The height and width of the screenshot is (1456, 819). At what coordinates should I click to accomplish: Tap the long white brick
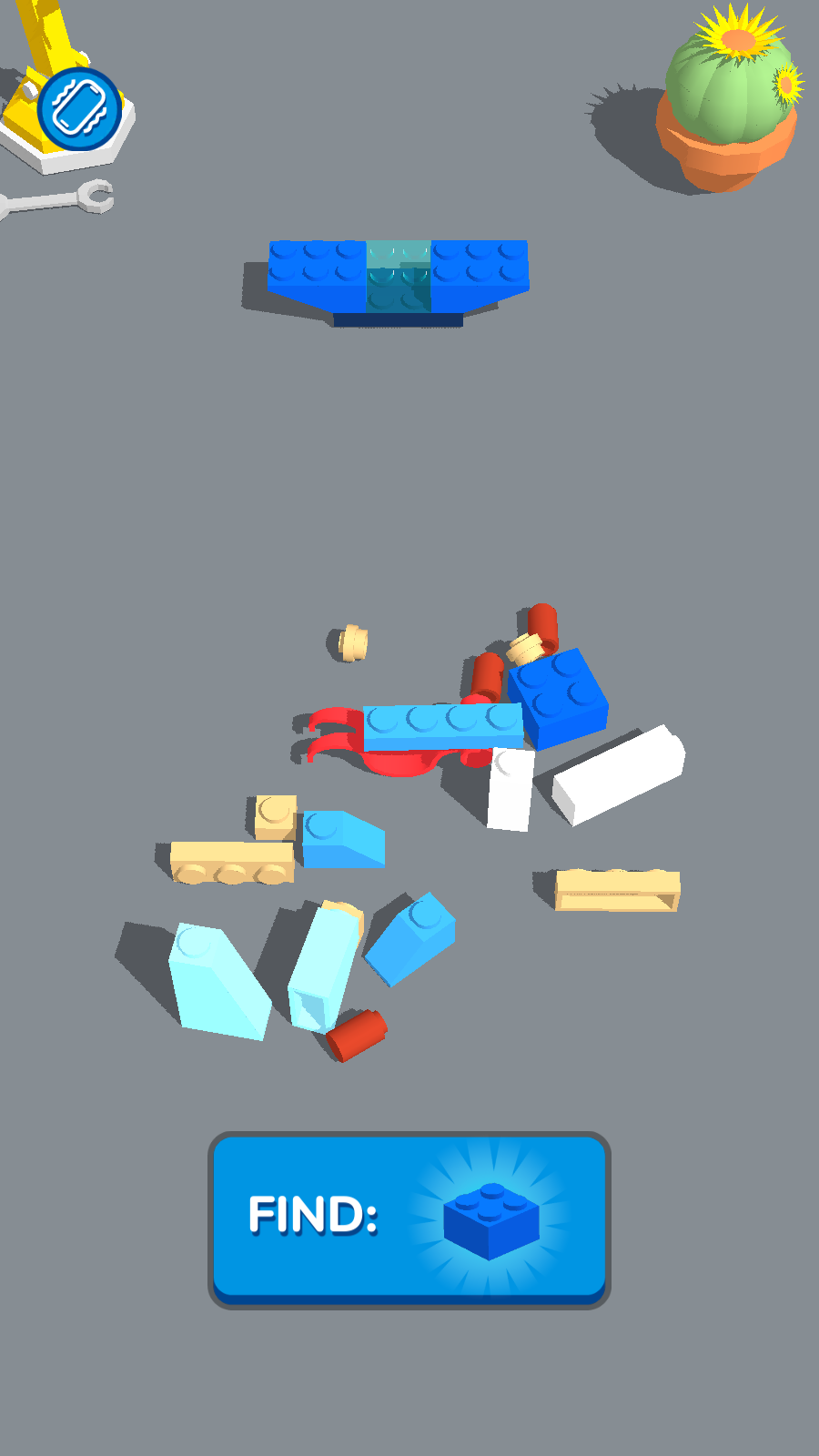pos(619,773)
